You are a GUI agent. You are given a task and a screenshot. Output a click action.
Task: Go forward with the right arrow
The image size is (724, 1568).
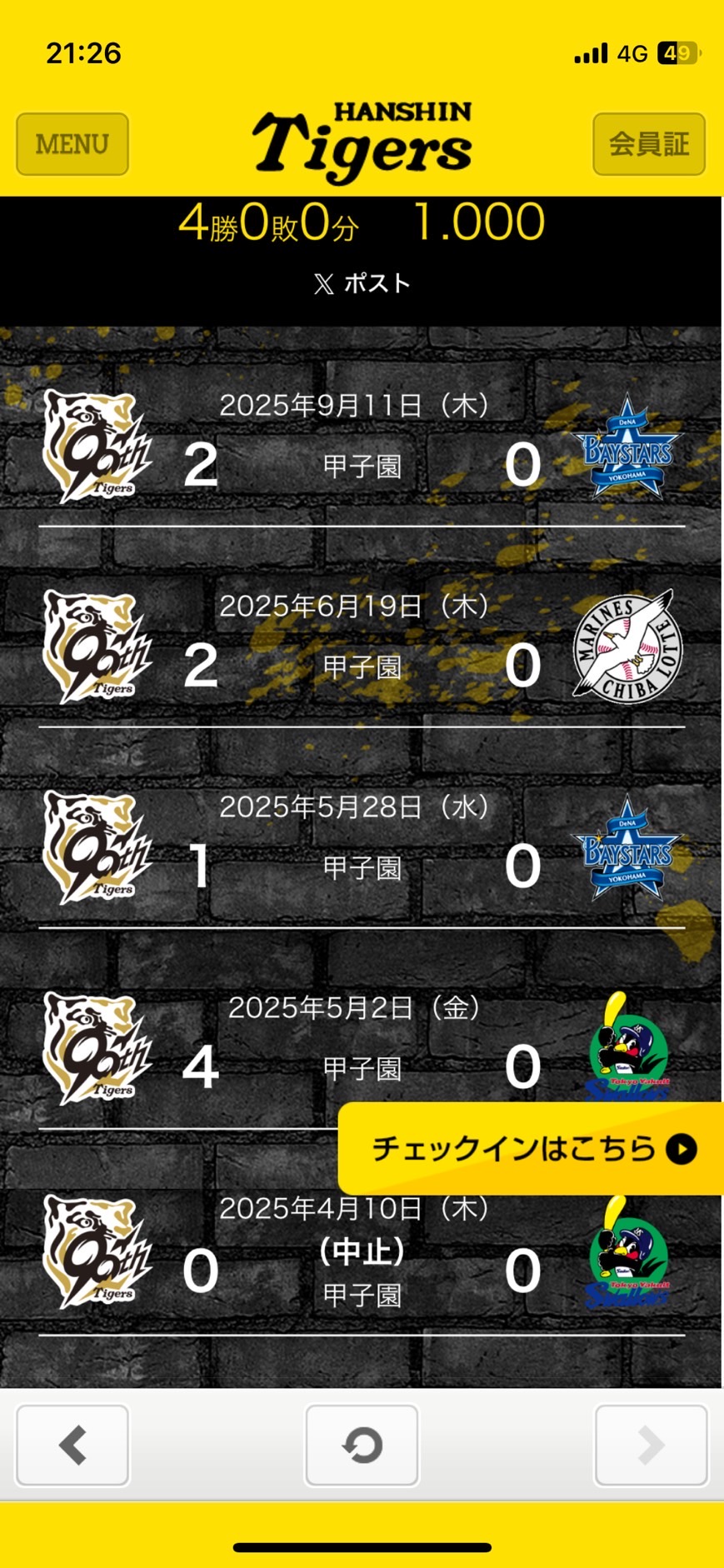click(x=650, y=1446)
